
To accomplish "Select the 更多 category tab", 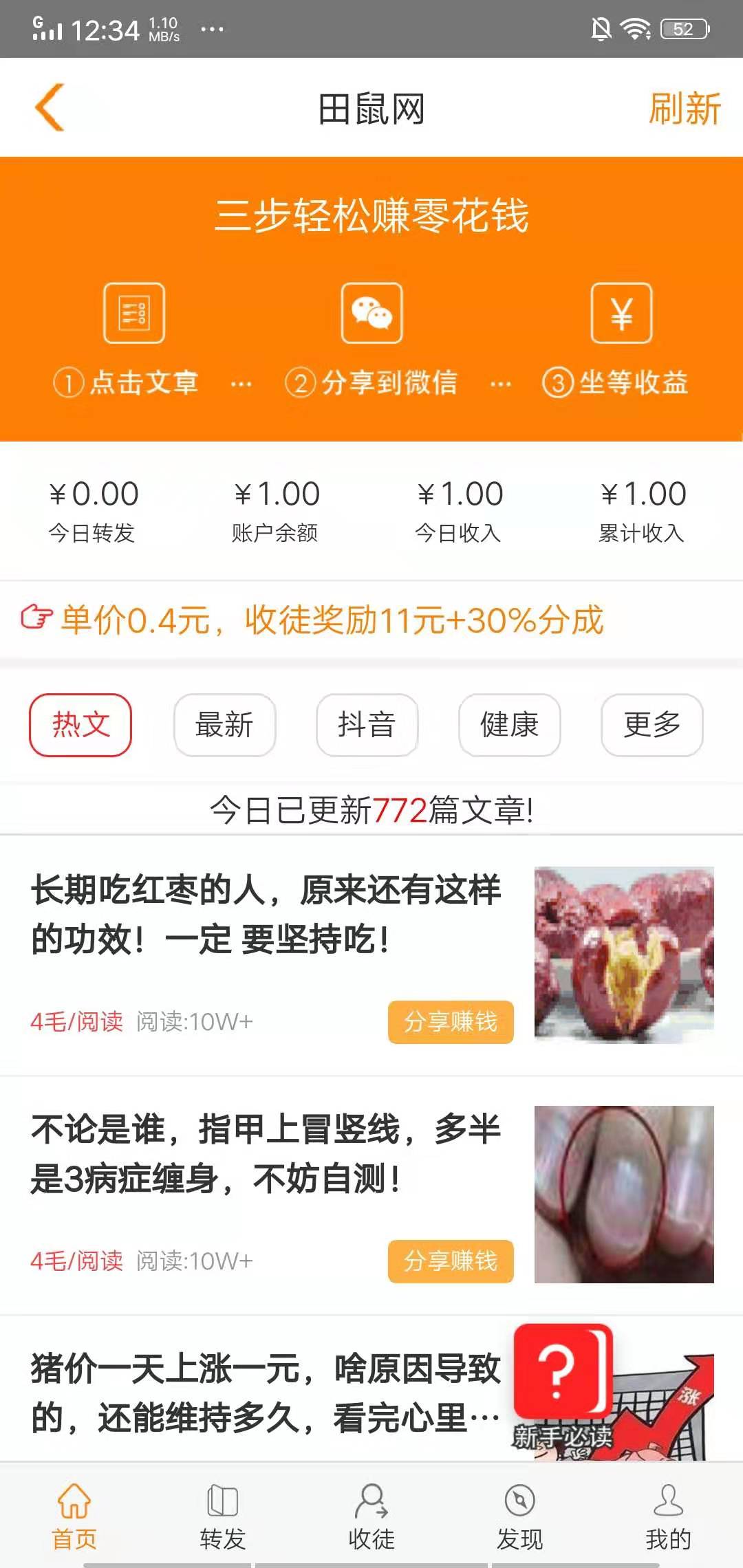I will pyautogui.click(x=652, y=725).
